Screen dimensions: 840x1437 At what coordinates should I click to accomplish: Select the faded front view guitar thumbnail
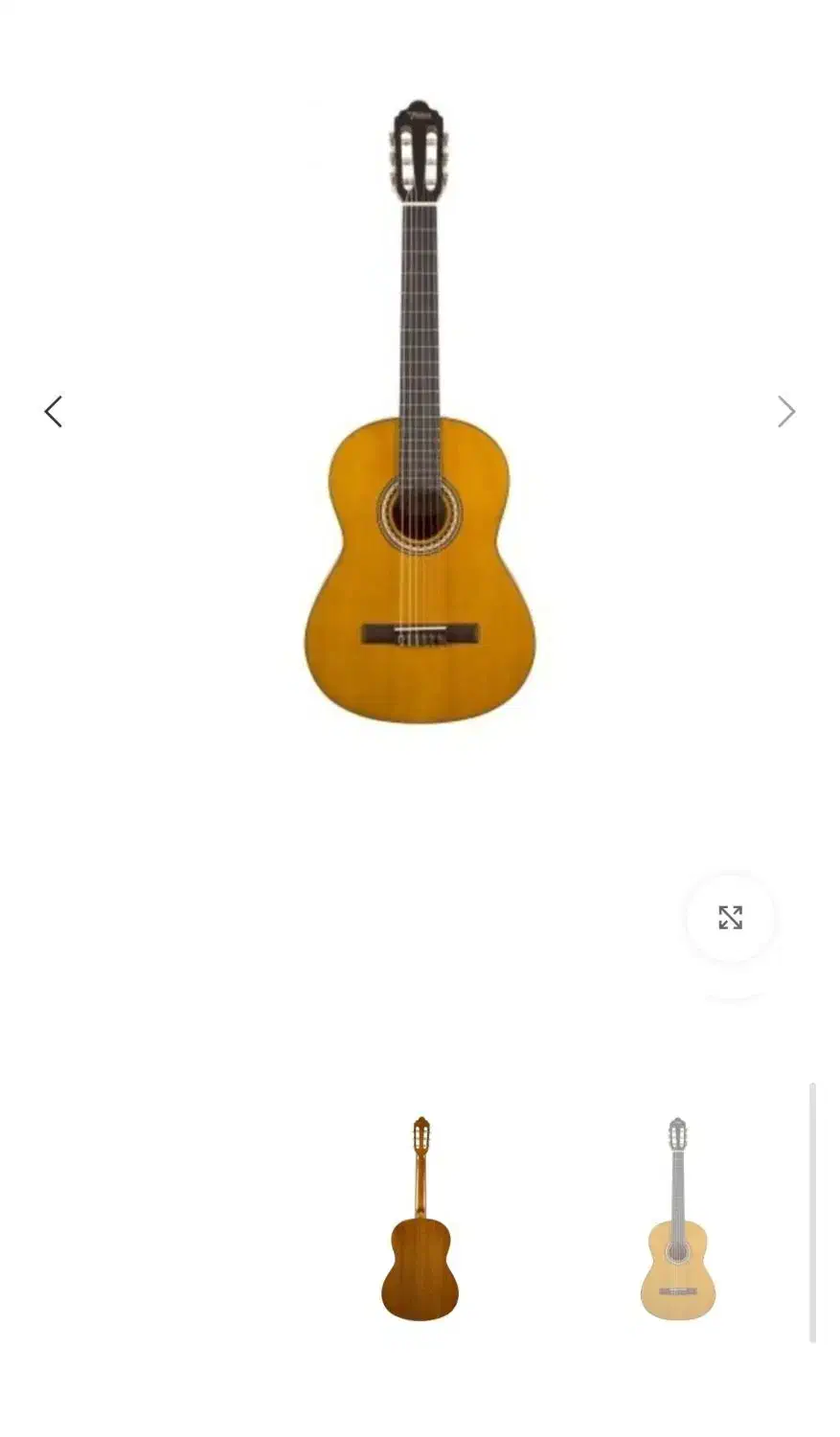click(x=677, y=1219)
